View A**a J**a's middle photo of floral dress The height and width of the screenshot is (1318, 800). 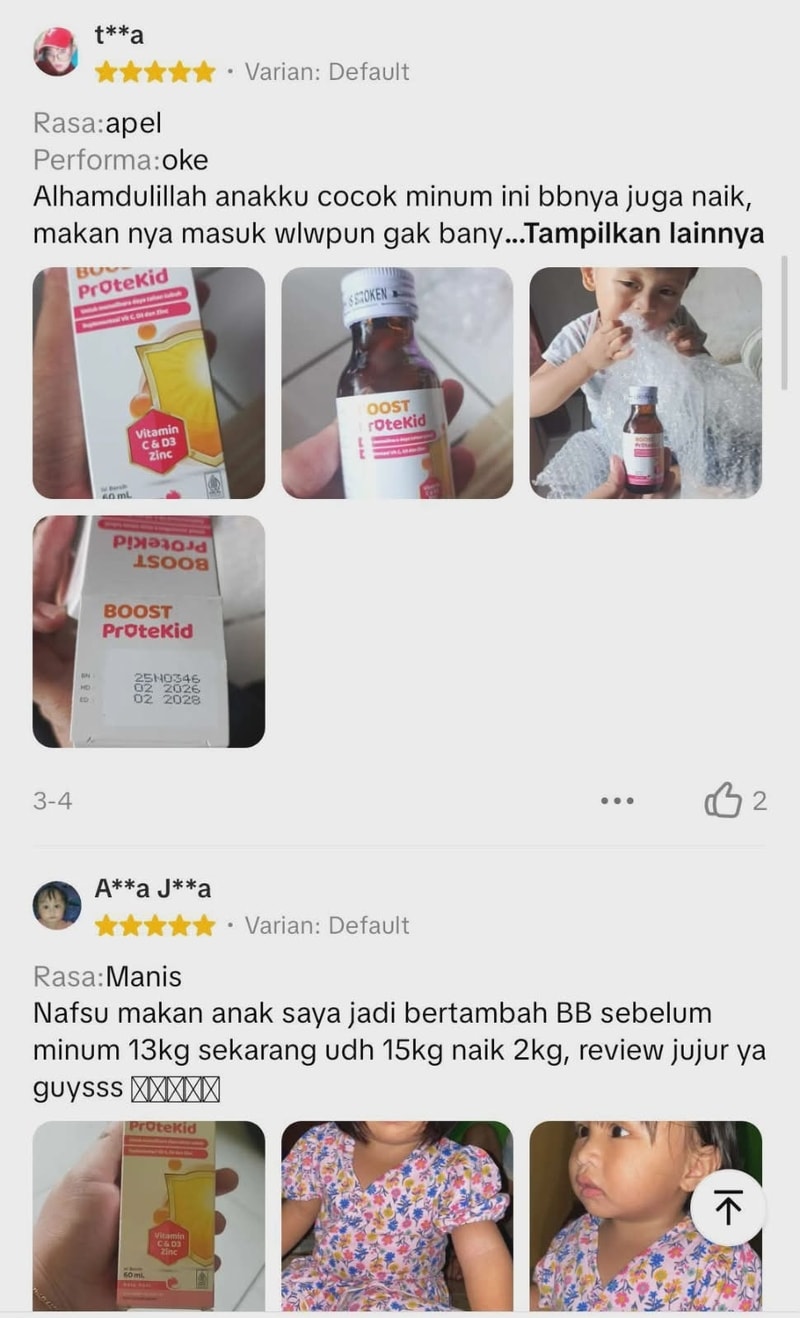pyautogui.click(x=397, y=1215)
